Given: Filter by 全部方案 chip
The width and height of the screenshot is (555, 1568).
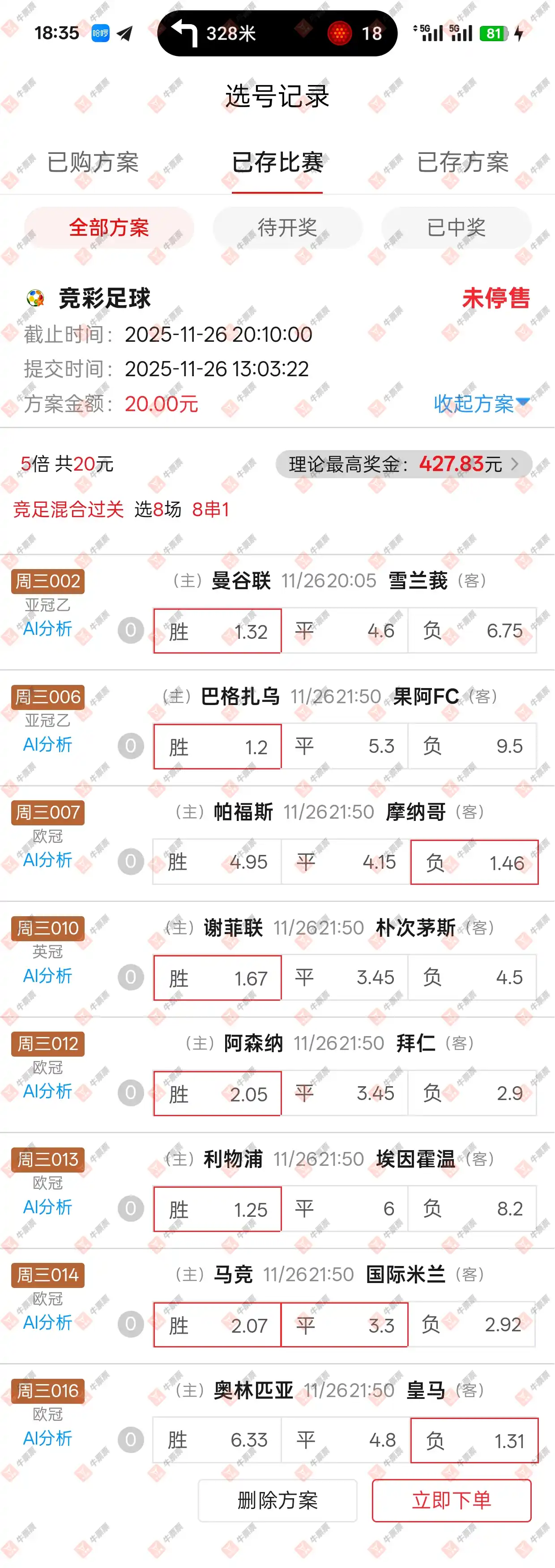Looking at the screenshot, I should (109, 228).
